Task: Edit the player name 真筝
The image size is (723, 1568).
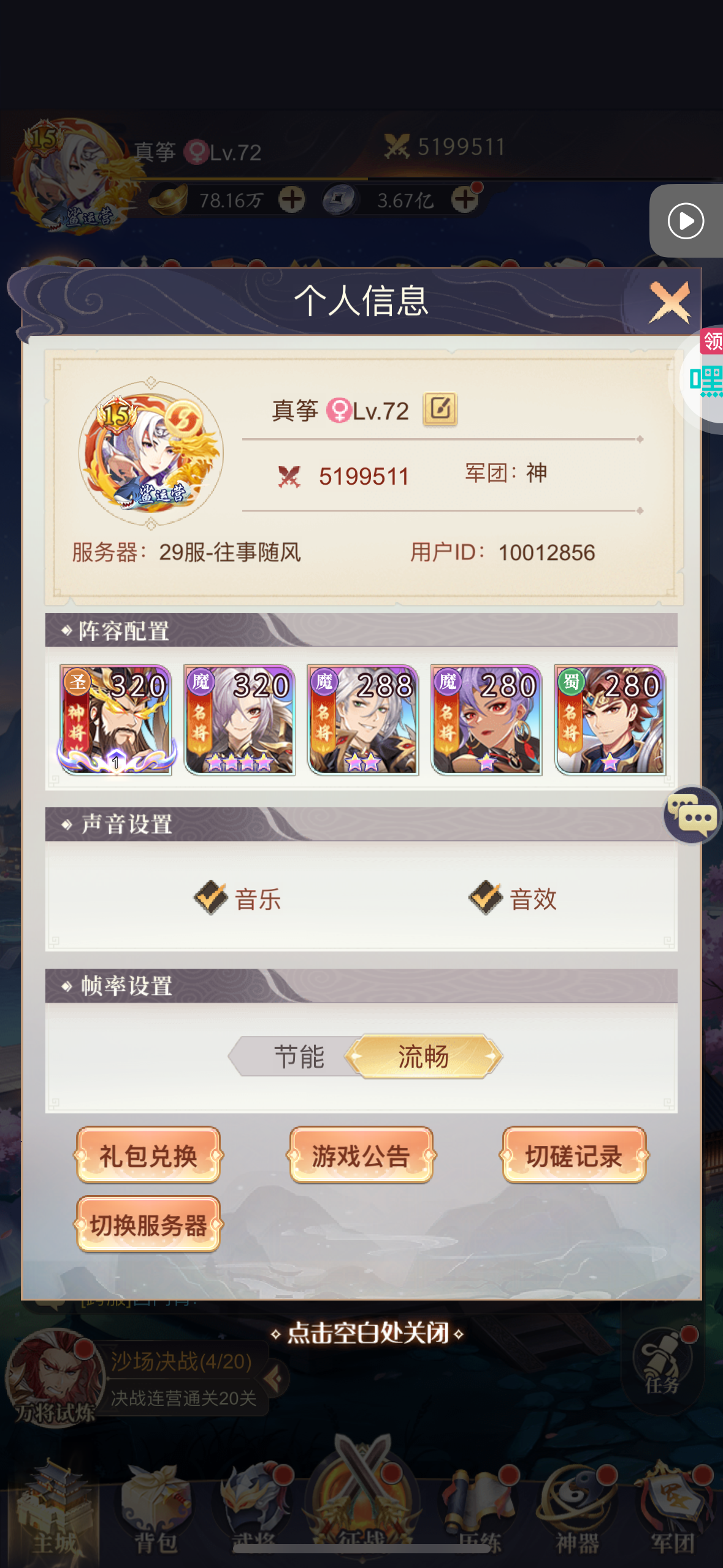Action: [440, 409]
